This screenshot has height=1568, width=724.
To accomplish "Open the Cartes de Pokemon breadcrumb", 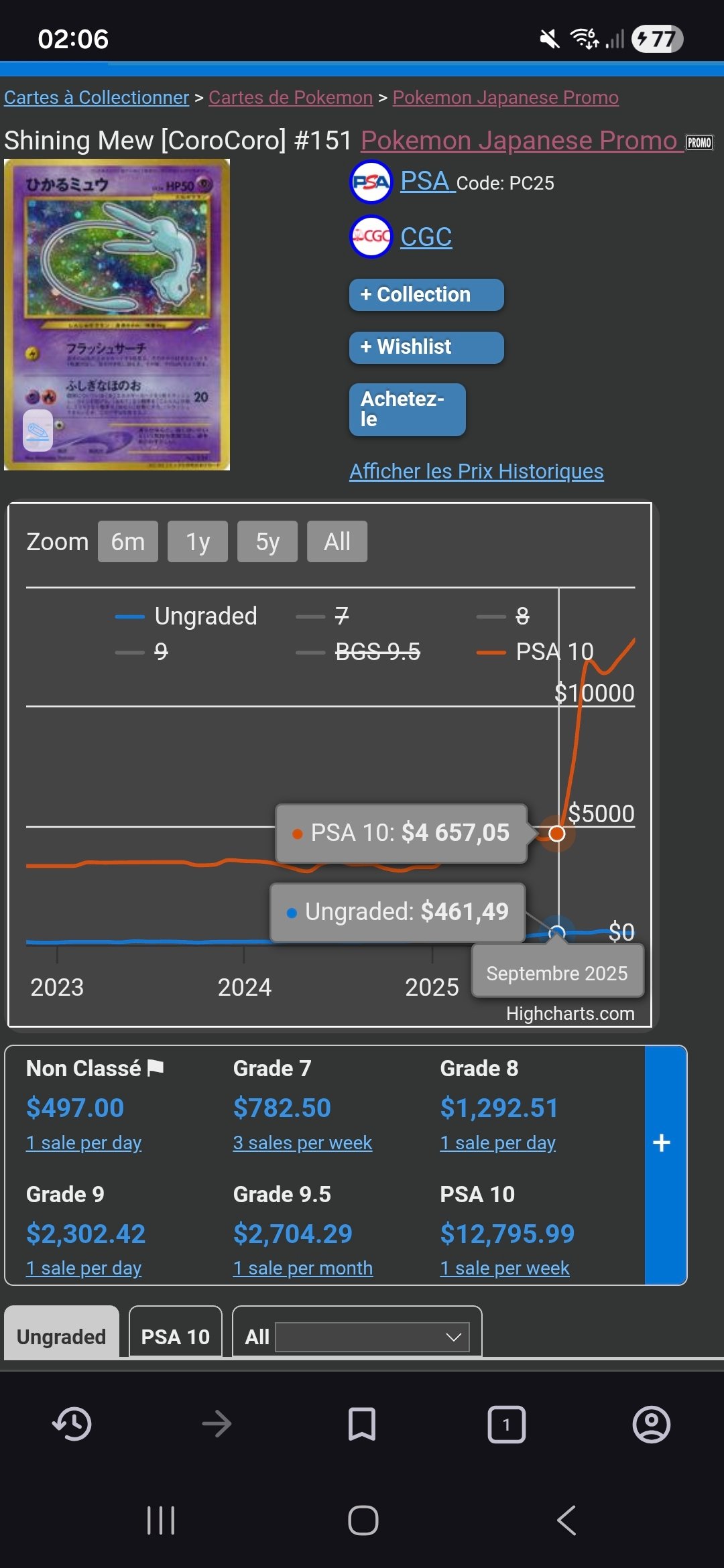I will [290, 98].
